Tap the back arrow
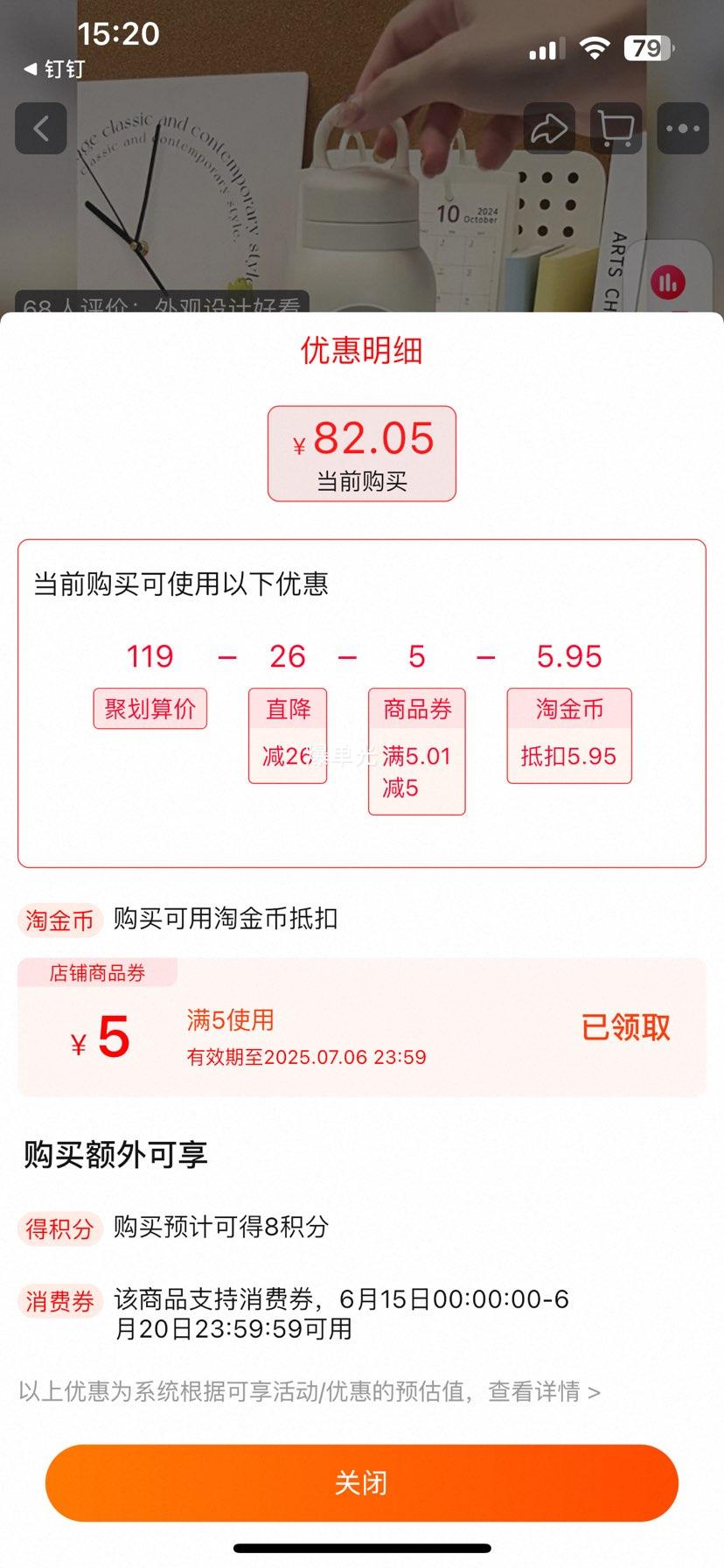The image size is (724, 1568). tap(41, 129)
